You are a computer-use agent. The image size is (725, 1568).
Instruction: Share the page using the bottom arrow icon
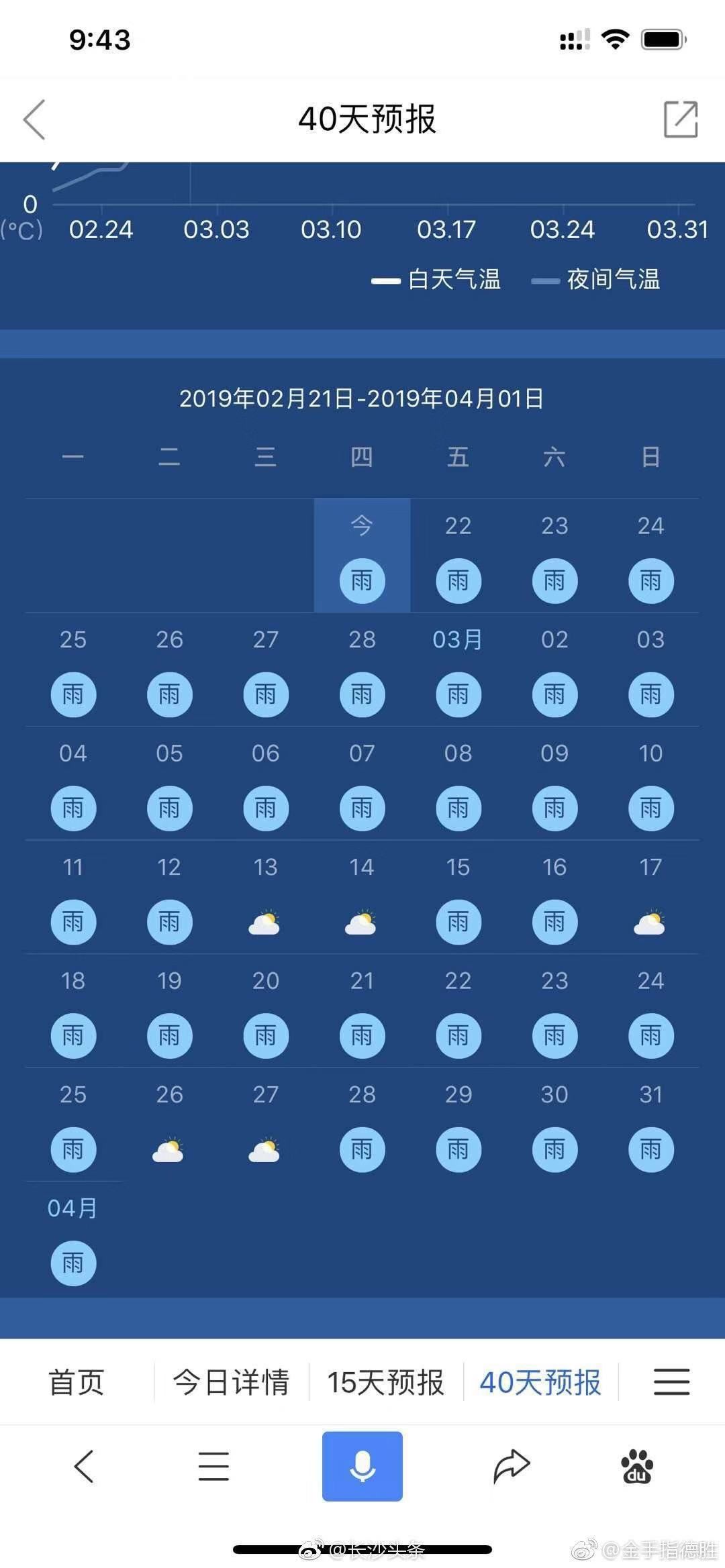pyautogui.click(x=512, y=1466)
